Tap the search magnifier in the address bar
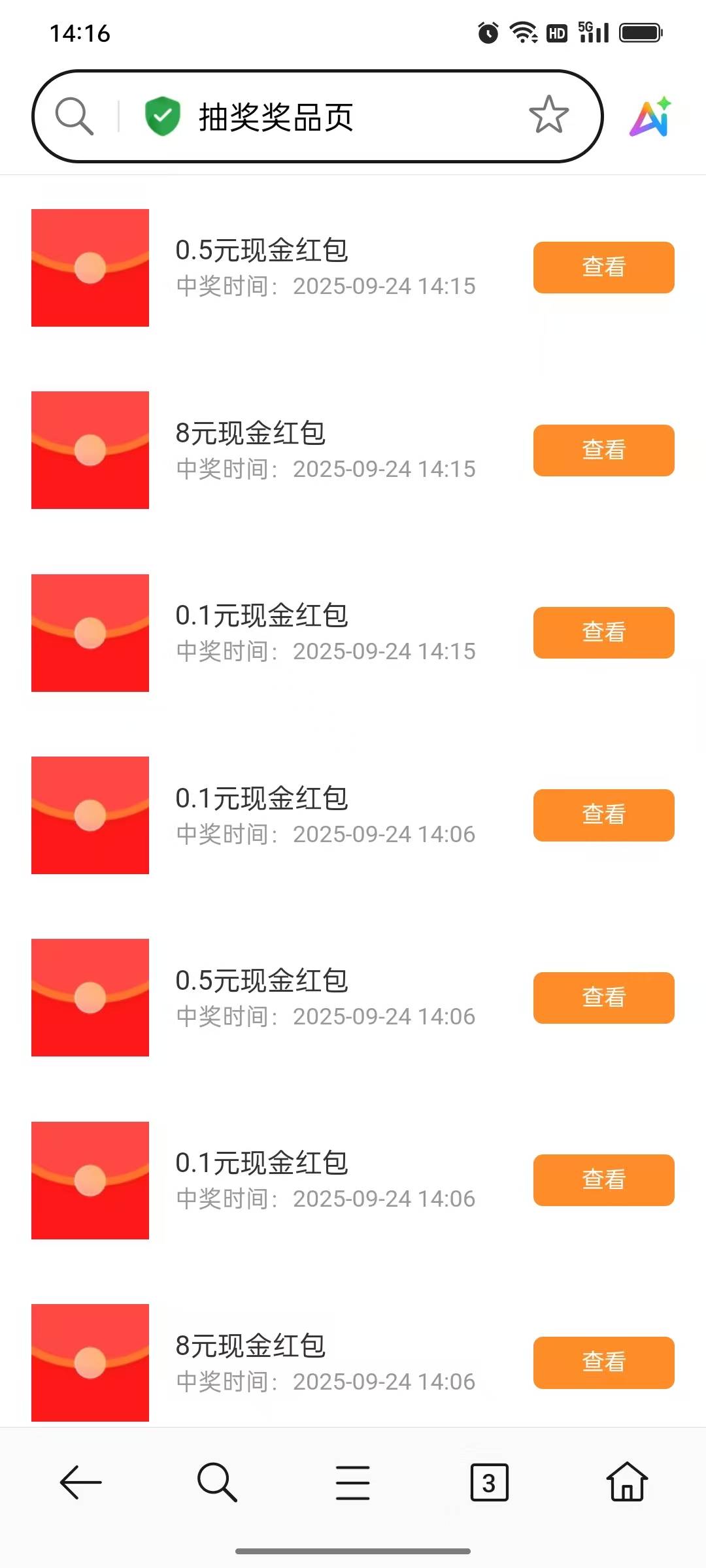Image resolution: width=706 pixels, height=1568 pixels. pyautogui.click(x=75, y=116)
